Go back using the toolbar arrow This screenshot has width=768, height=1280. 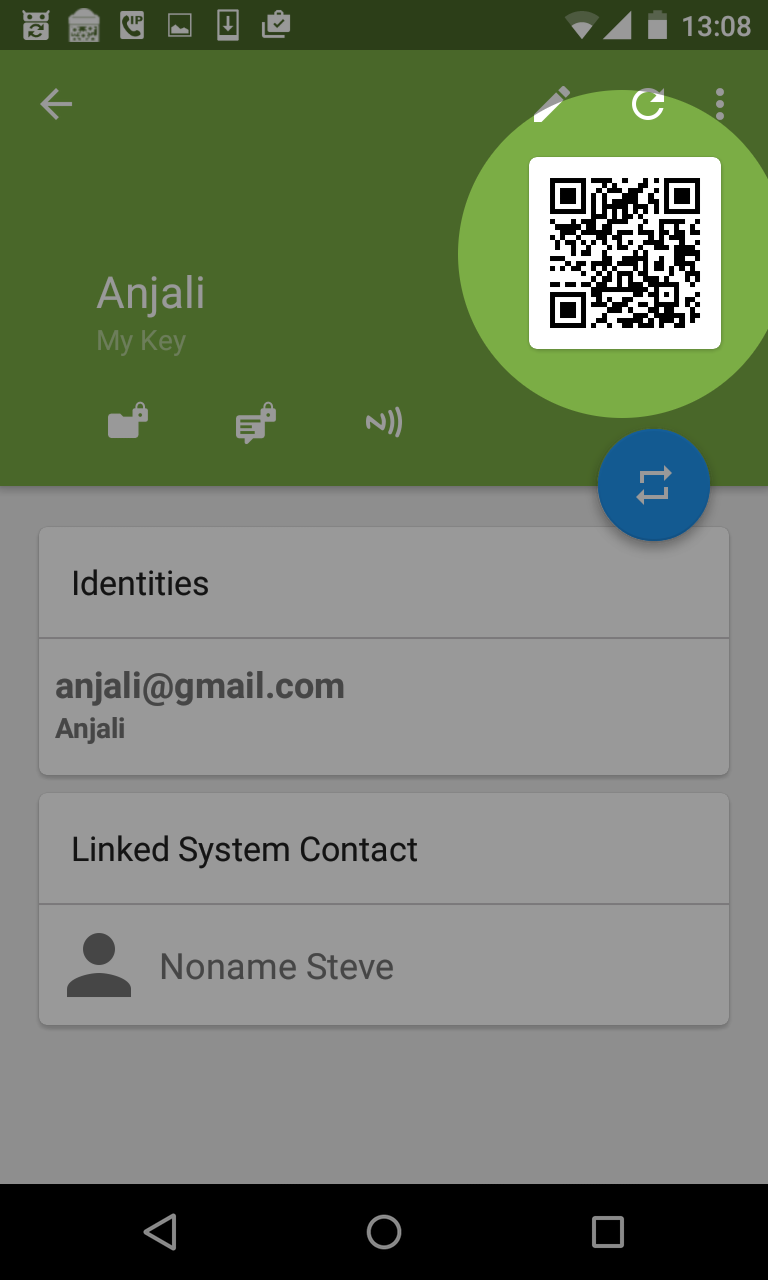pyautogui.click(x=56, y=104)
